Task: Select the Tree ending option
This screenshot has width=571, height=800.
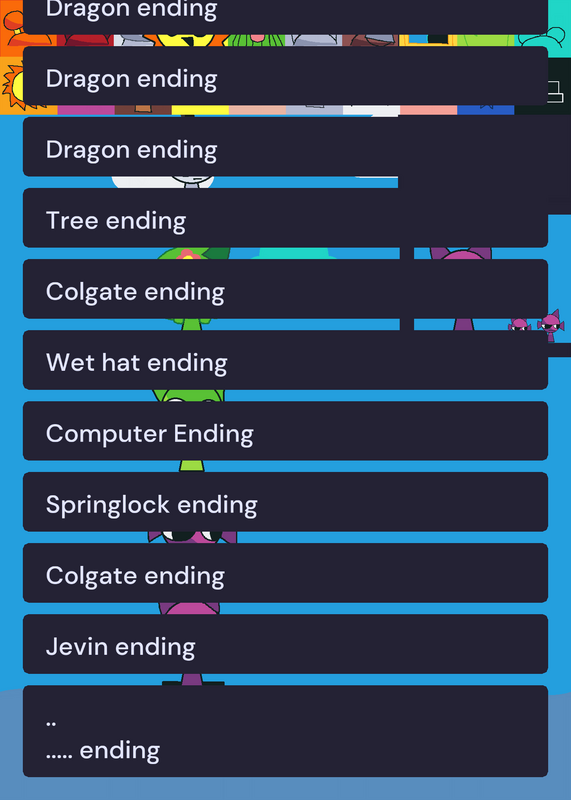Action: 285,218
